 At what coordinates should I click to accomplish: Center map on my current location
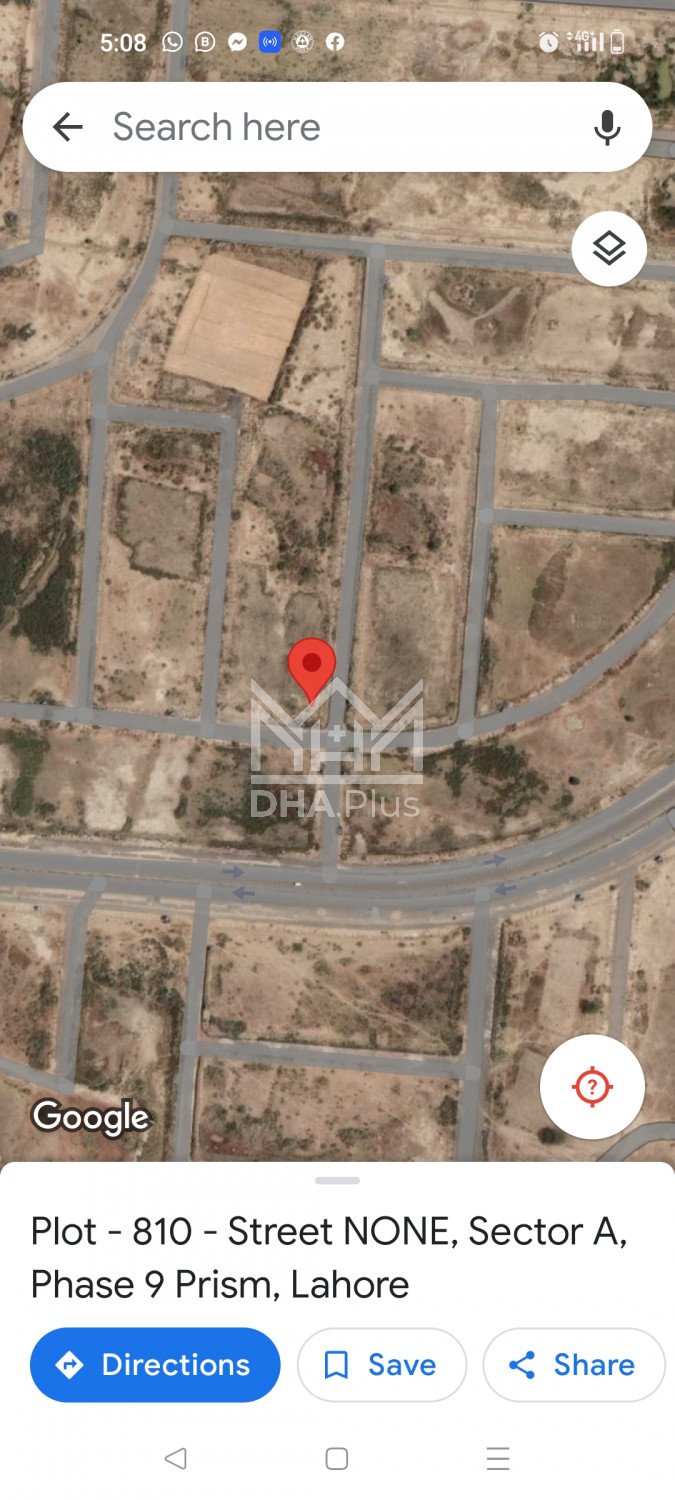[592, 1086]
